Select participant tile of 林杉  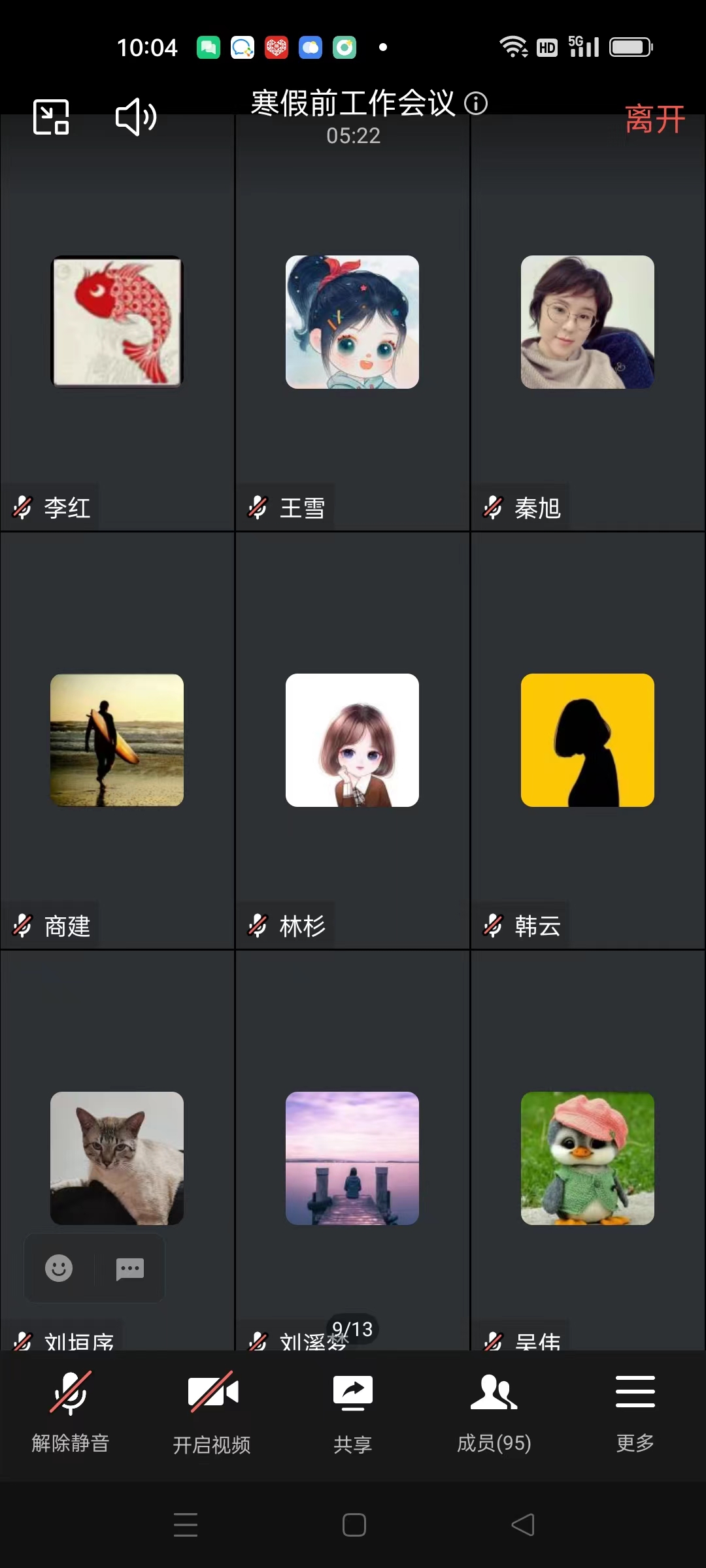click(352, 740)
